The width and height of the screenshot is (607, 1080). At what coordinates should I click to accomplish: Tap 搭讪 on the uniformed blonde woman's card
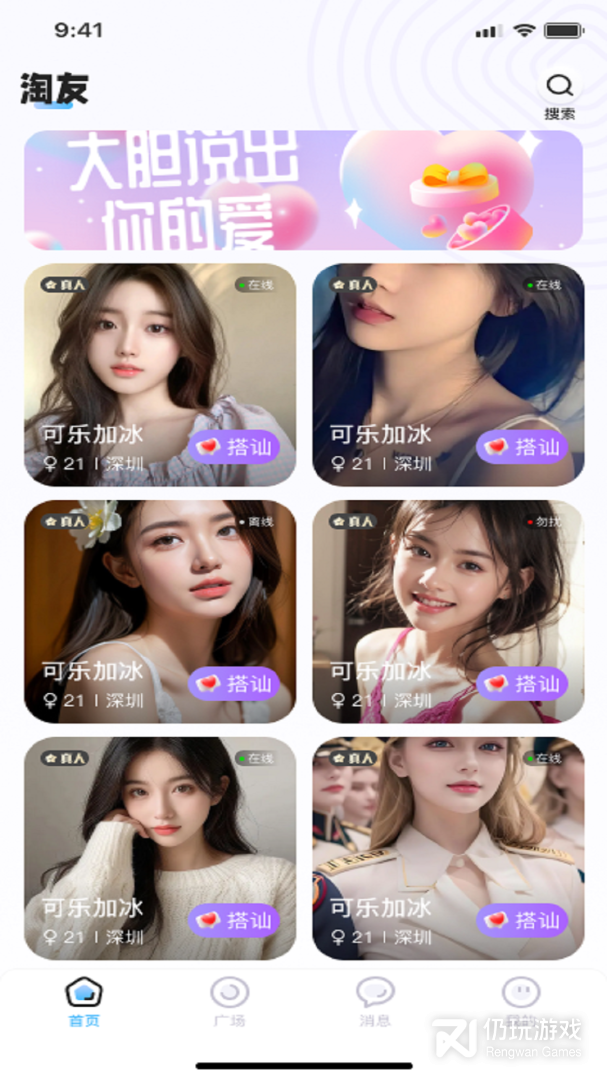(x=523, y=920)
